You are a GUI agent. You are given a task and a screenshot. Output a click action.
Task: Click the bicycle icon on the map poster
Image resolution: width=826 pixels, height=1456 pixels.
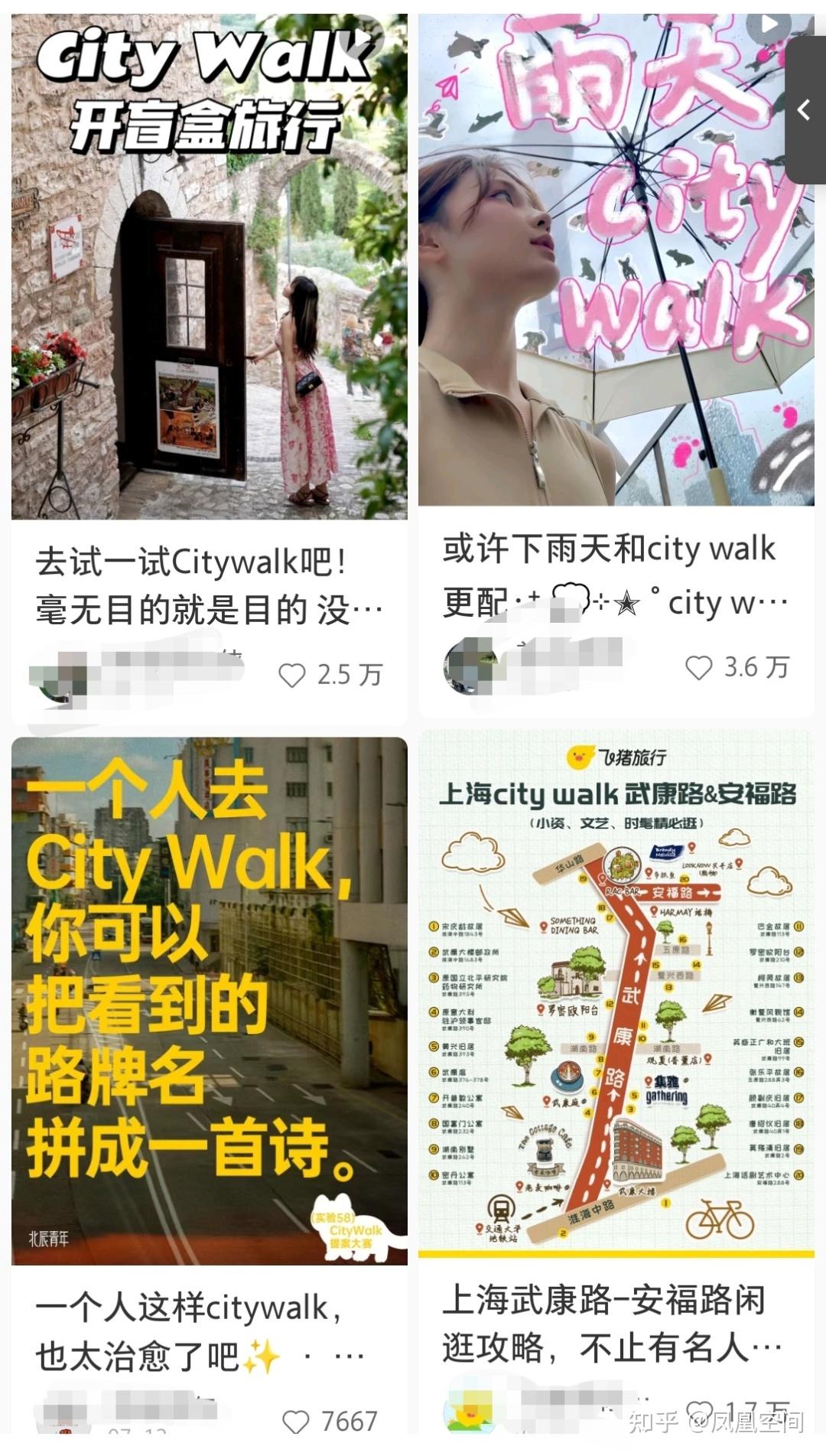[x=719, y=1217]
